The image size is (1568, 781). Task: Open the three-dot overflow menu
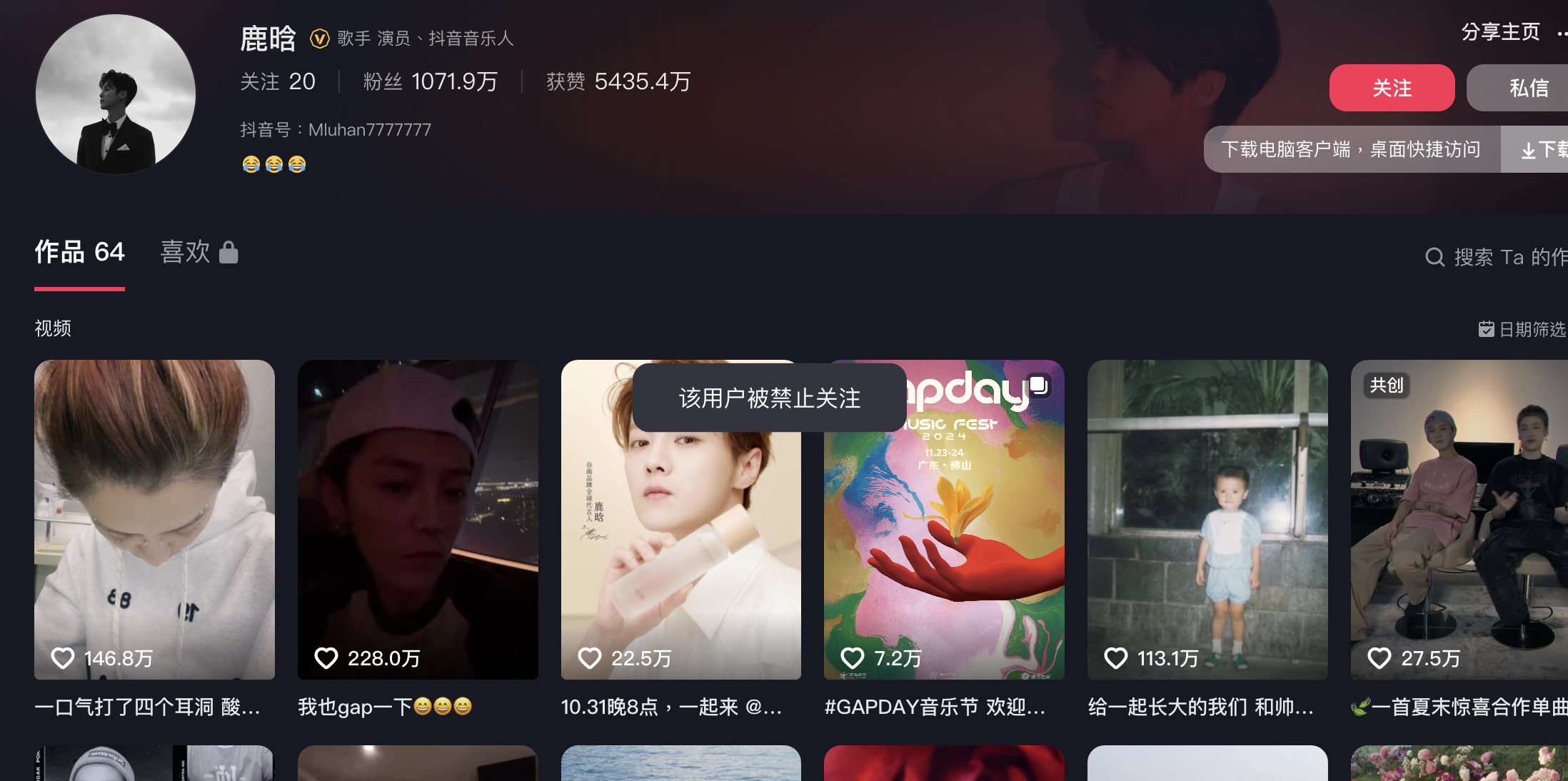coord(1562,34)
